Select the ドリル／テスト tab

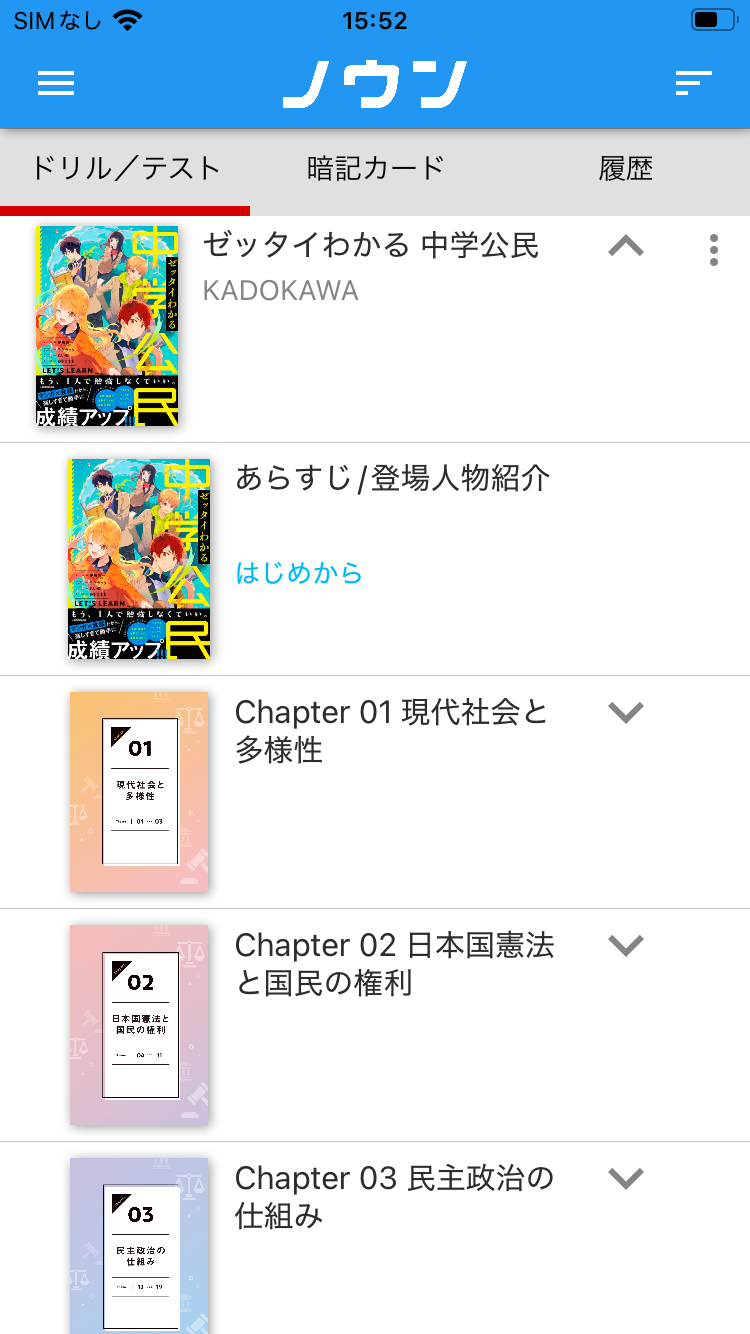click(125, 168)
